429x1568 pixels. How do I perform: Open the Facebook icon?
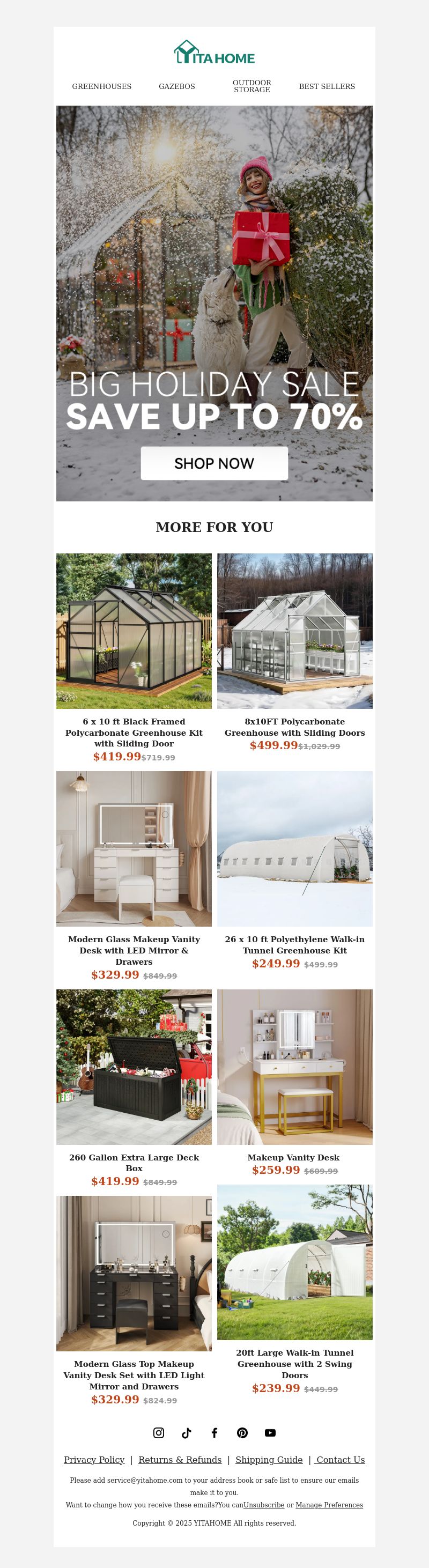pos(214,1432)
